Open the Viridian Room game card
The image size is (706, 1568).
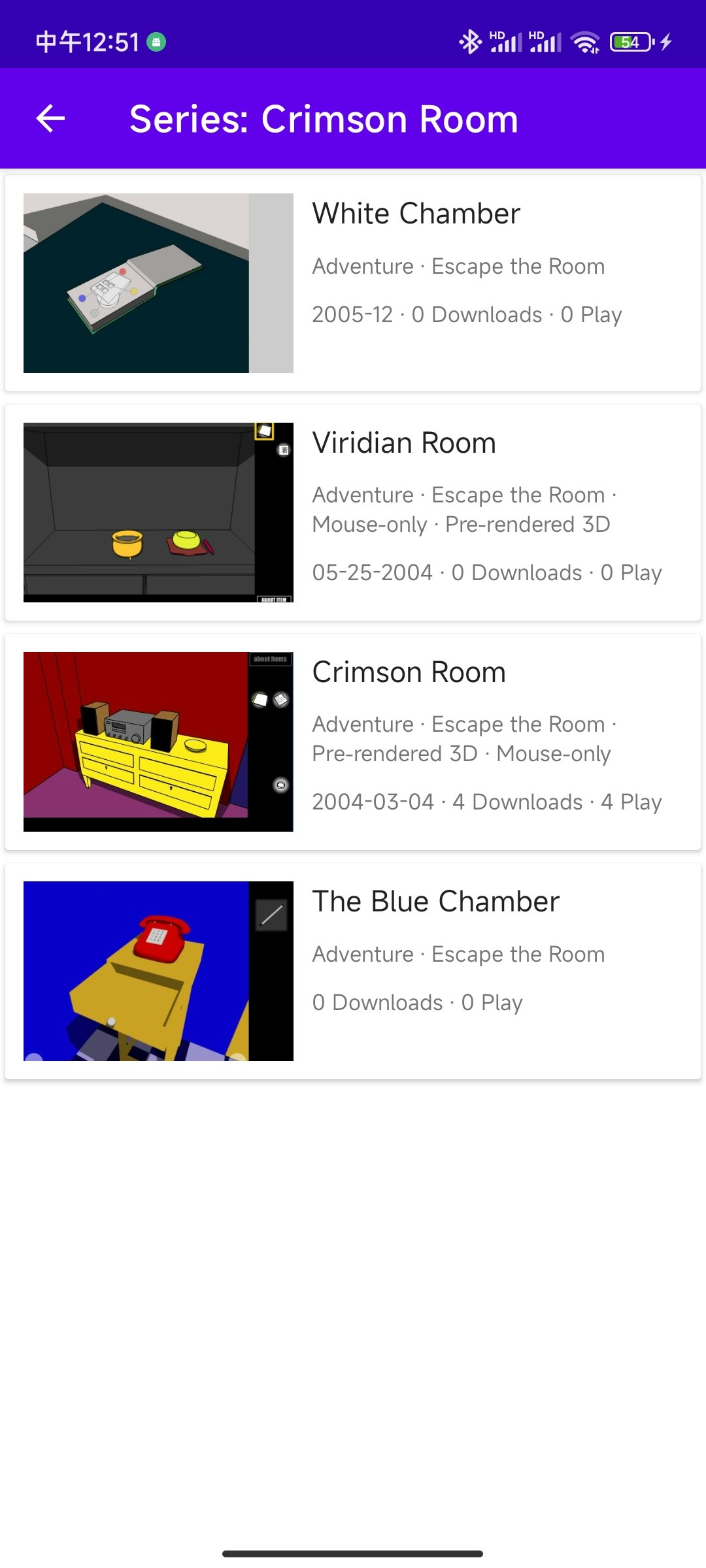pyautogui.click(x=353, y=513)
